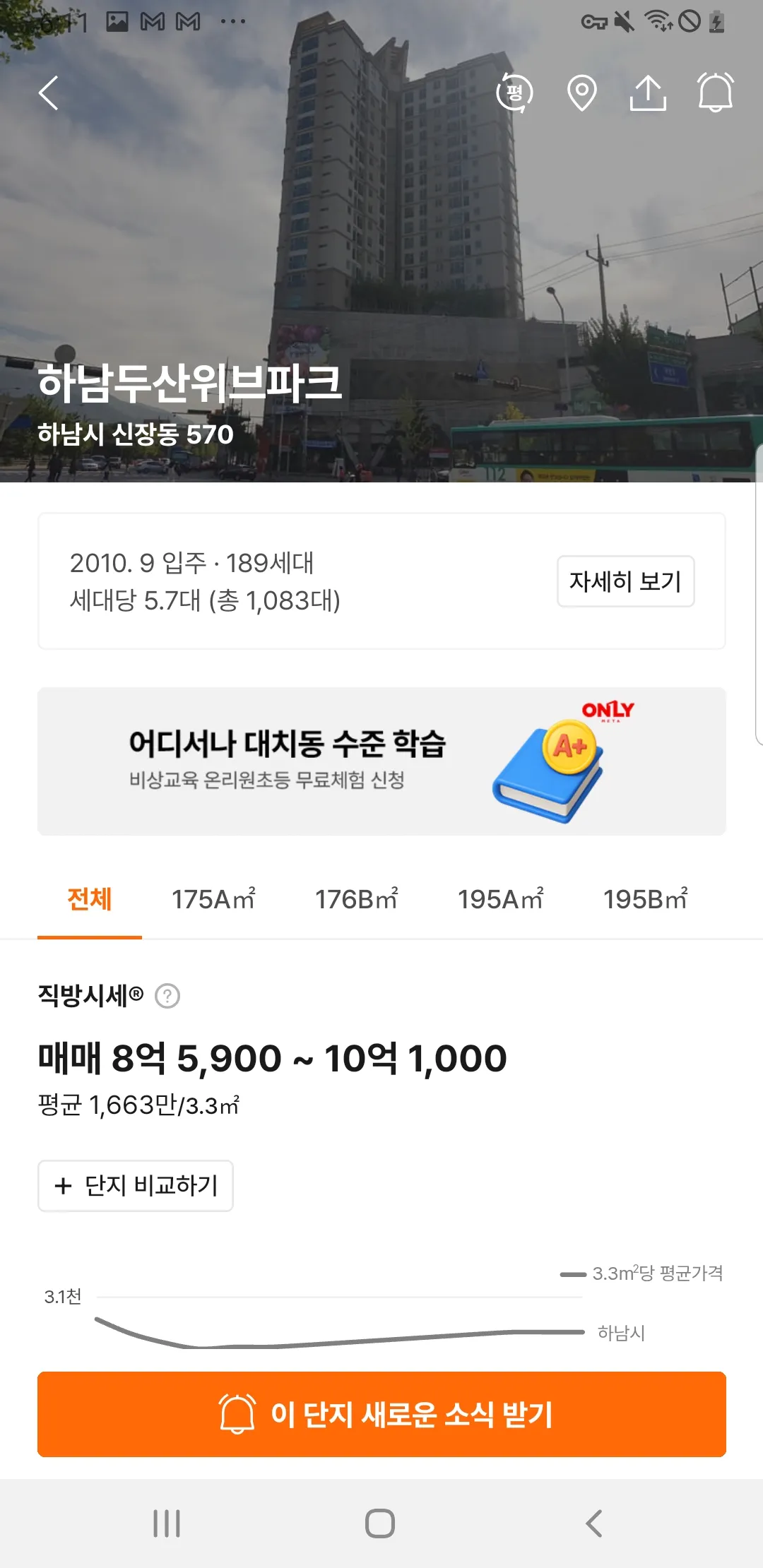Tap 단지 비교하기 to compare complexes

point(136,1186)
